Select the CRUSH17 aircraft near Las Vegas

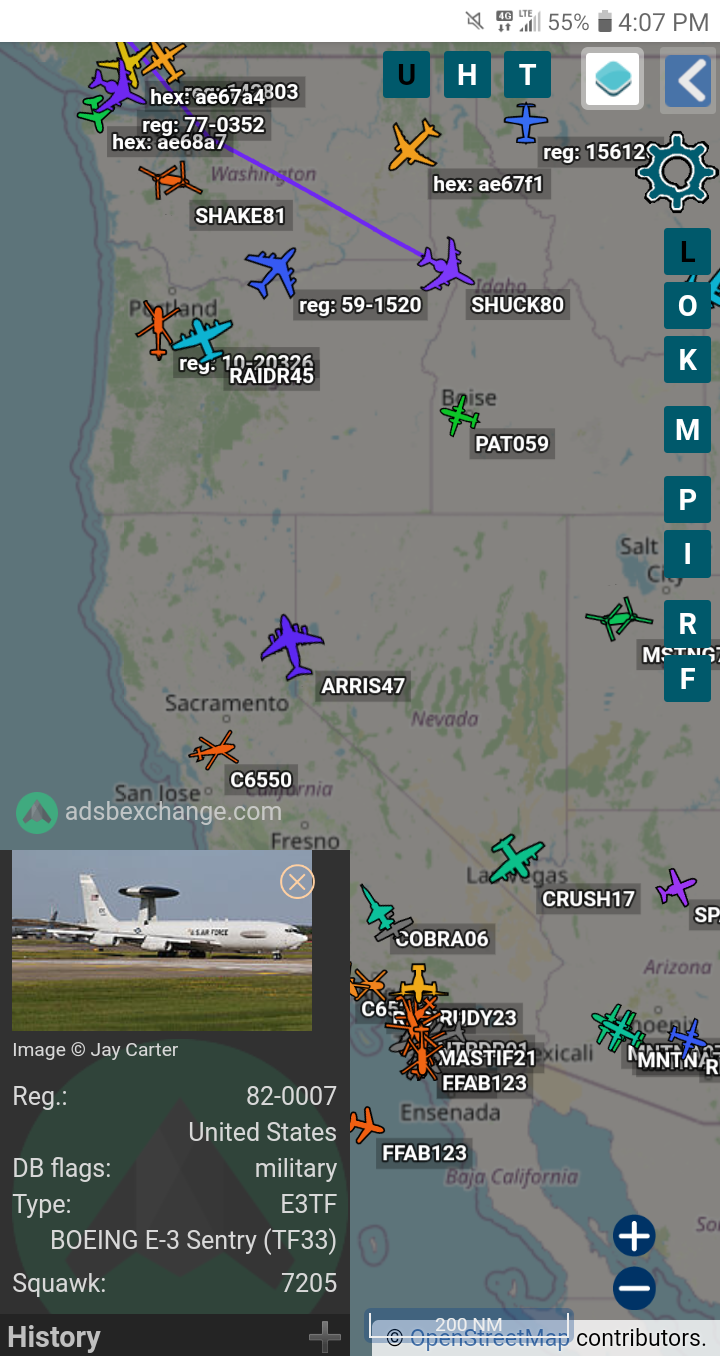(516, 859)
